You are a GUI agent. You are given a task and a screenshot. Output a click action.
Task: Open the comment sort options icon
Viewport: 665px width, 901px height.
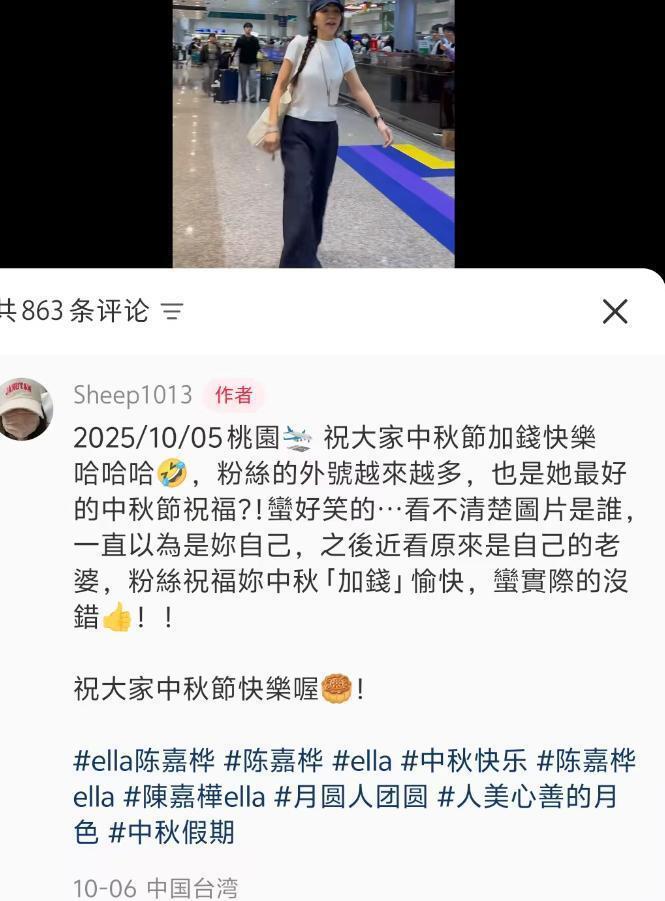pyautogui.click(x=172, y=312)
